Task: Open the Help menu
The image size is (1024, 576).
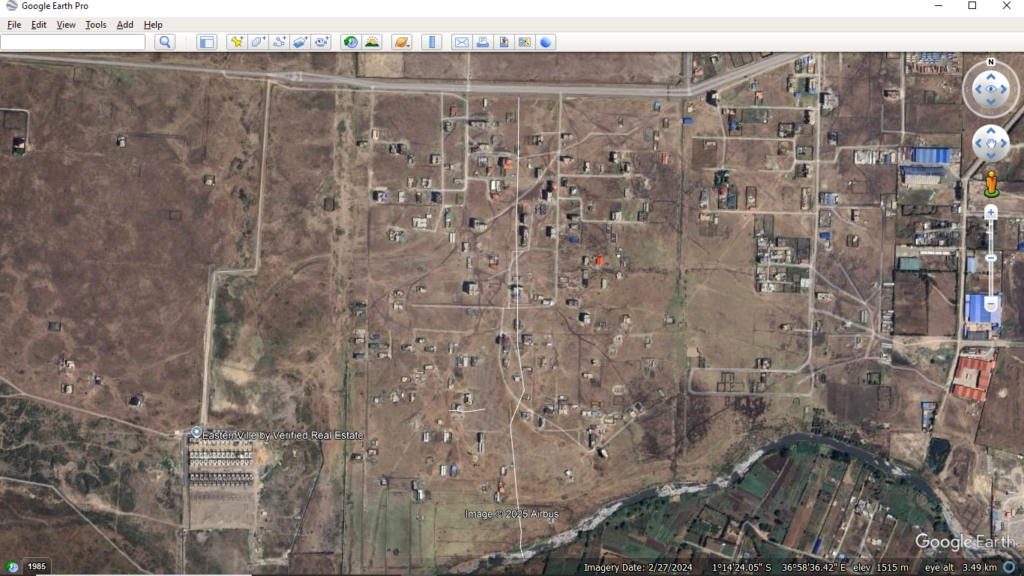Action: [153, 25]
